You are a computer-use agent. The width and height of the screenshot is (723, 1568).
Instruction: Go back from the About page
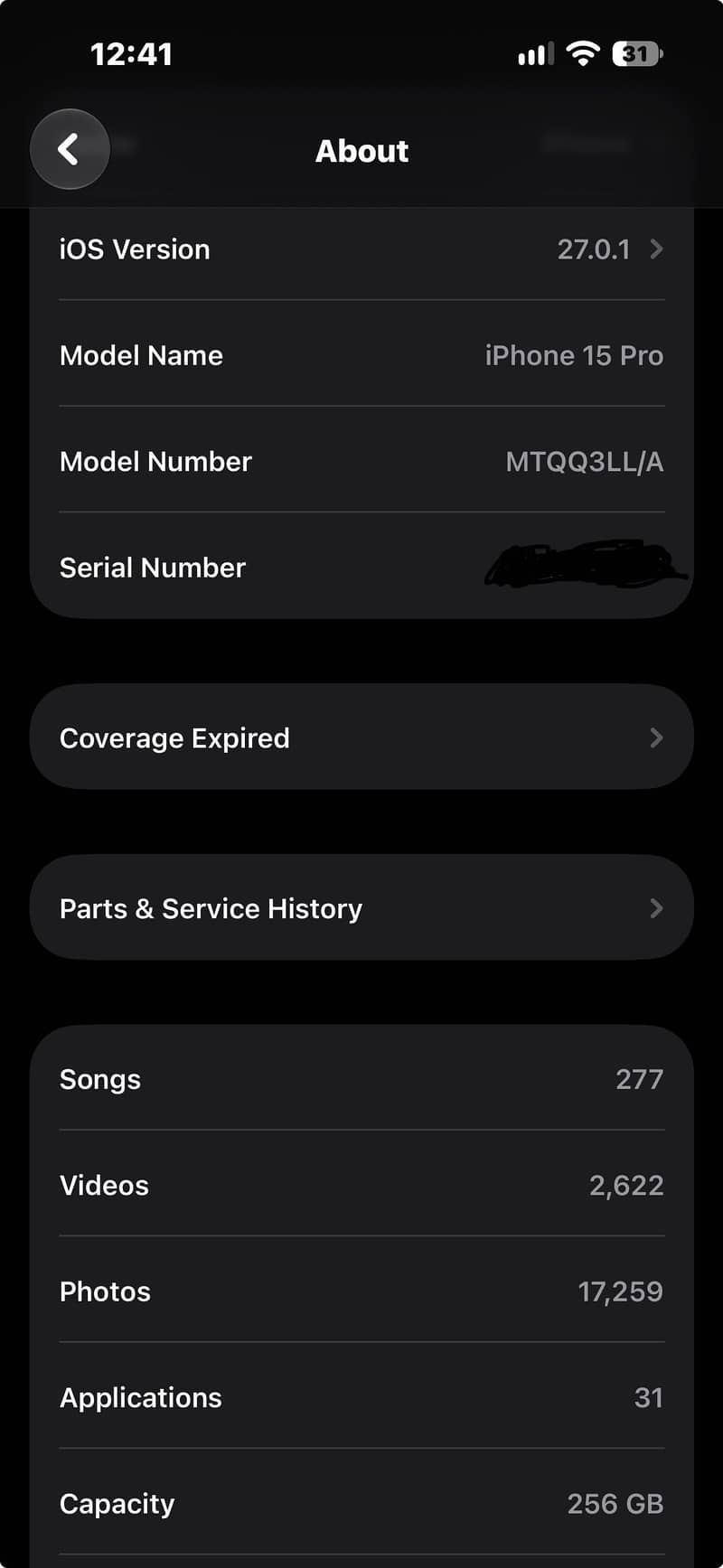(x=70, y=149)
